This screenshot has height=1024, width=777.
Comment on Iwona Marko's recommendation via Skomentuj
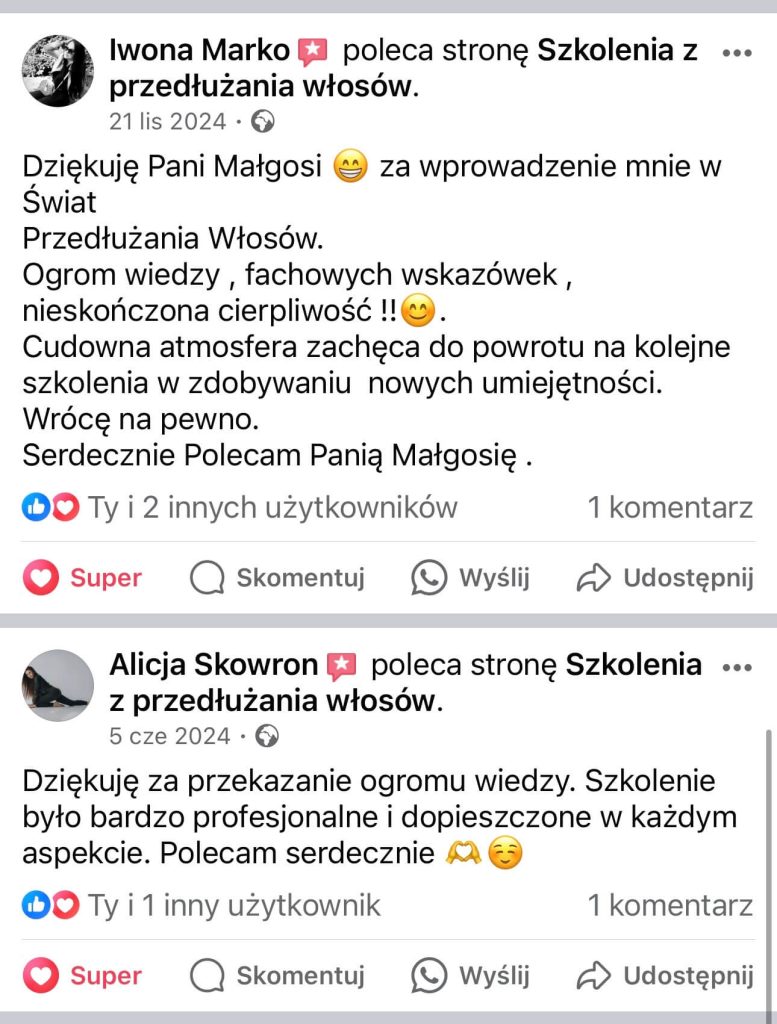277,578
